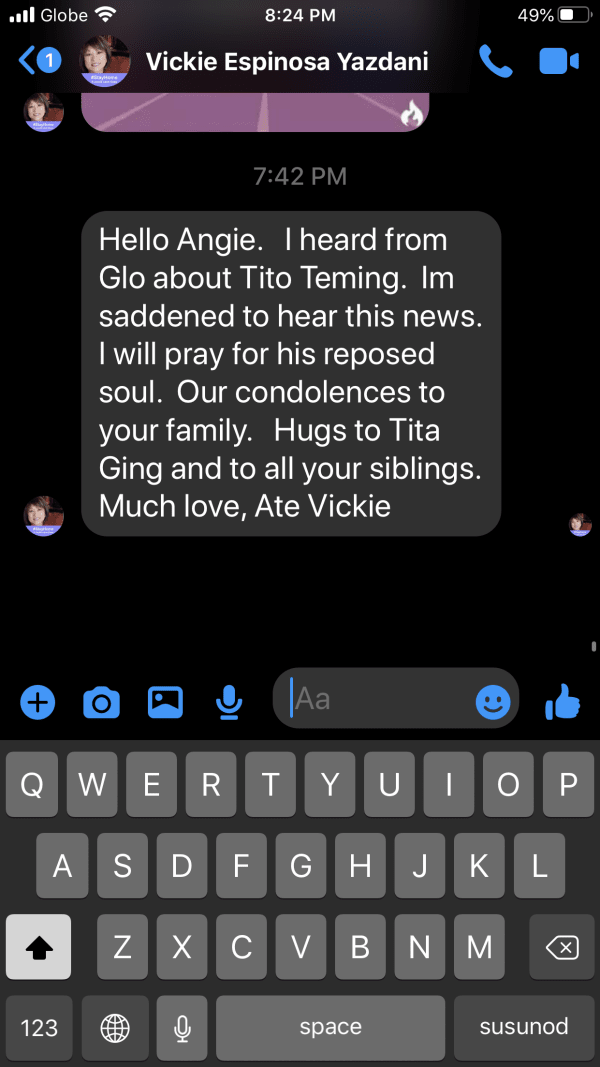The image size is (600, 1067).
Task: Record a voice message with the mic
Action: pos(229,703)
